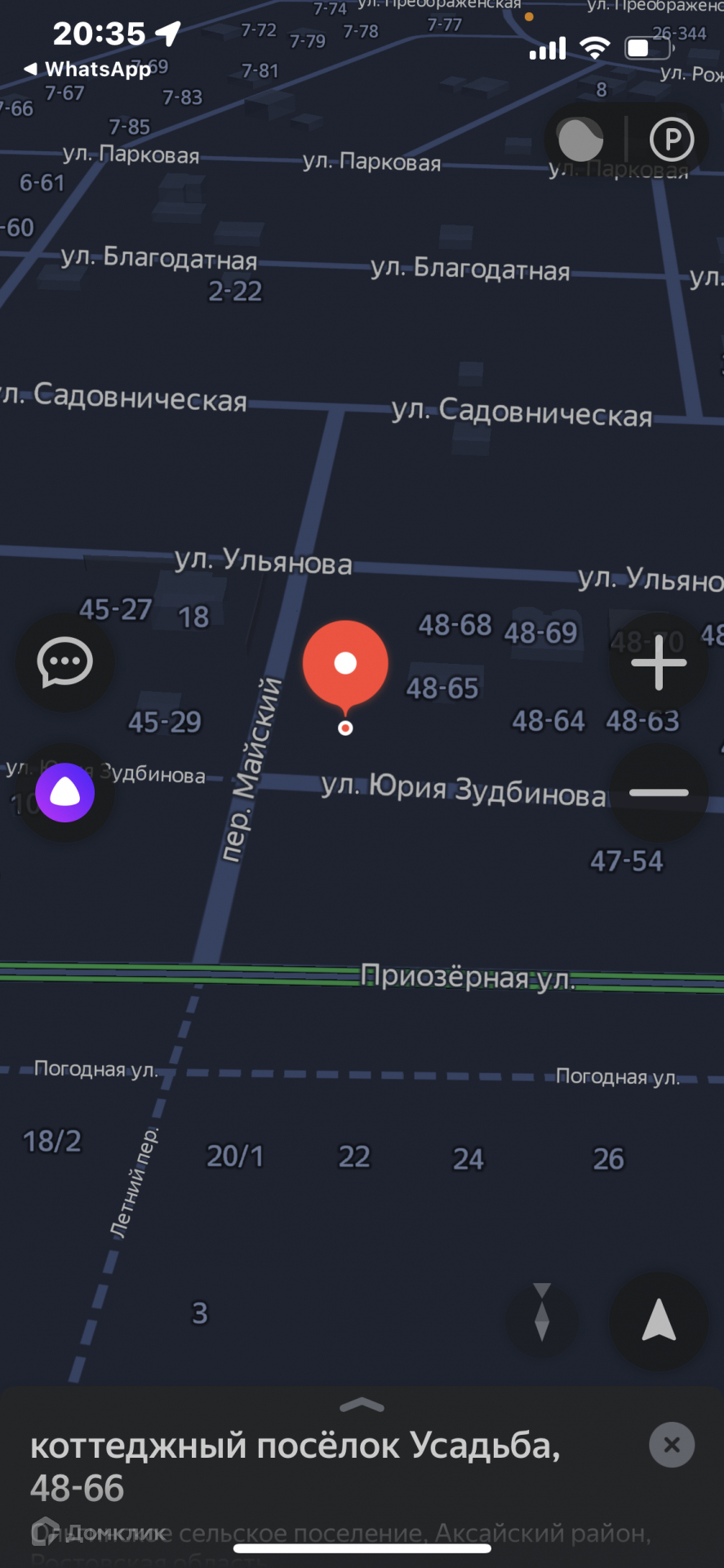Toggle the map layers button
This screenshot has width=724, height=1568.
[x=580, y=140]
